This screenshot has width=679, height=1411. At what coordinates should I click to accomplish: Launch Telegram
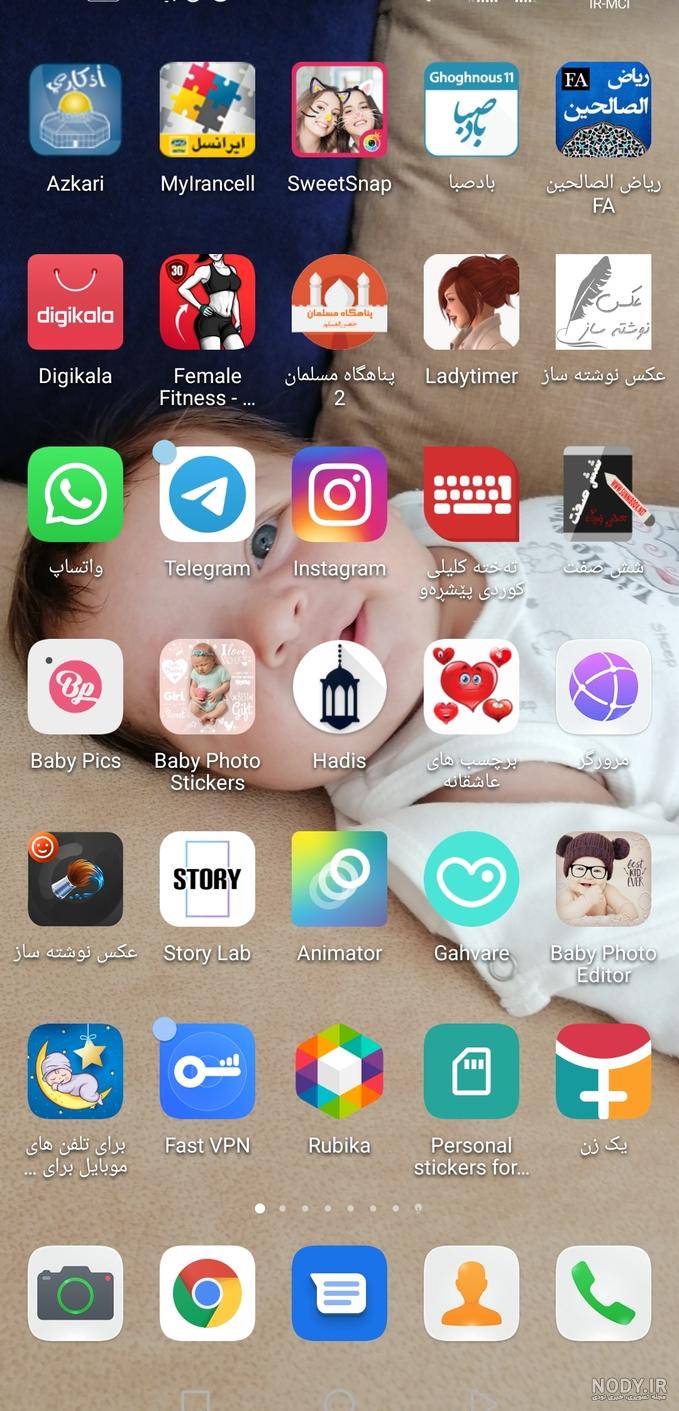pyautogui.click(x=207, y=494)
